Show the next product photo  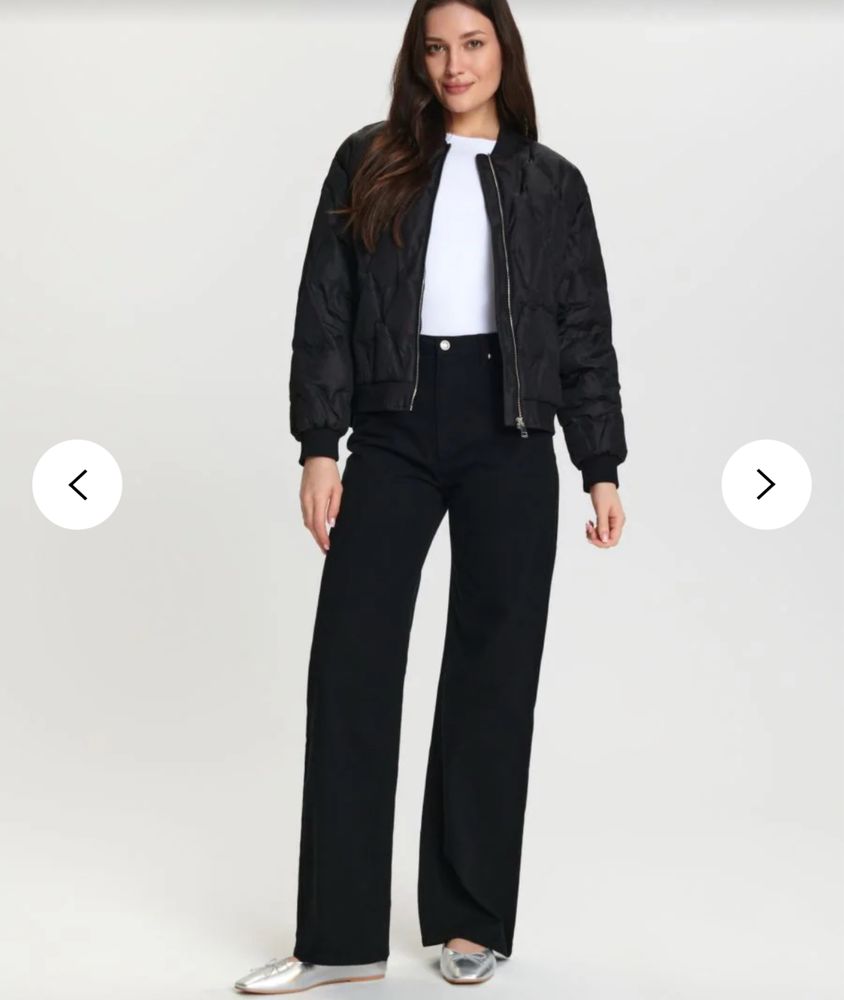point(766,485)
